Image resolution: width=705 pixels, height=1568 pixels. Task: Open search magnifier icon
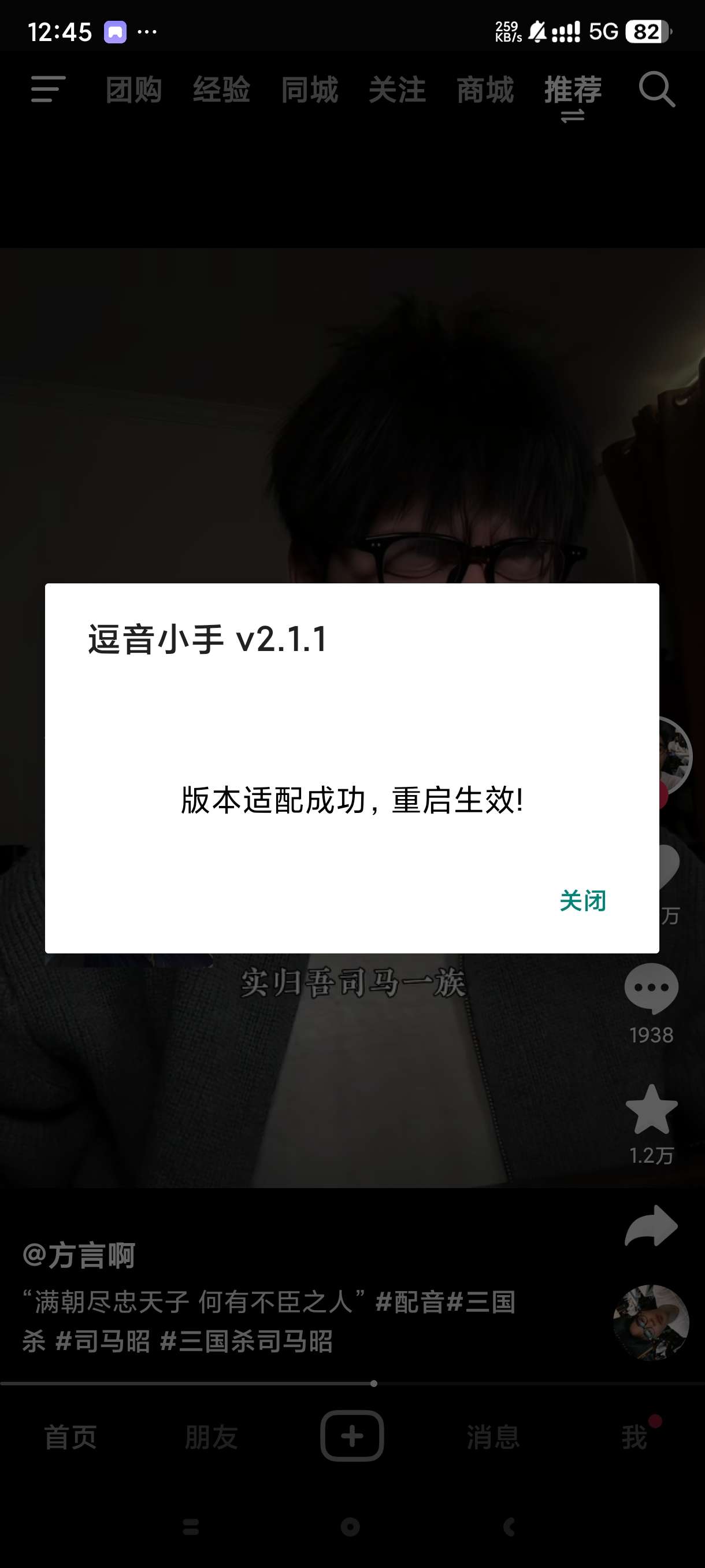click(x=656, y=90)
